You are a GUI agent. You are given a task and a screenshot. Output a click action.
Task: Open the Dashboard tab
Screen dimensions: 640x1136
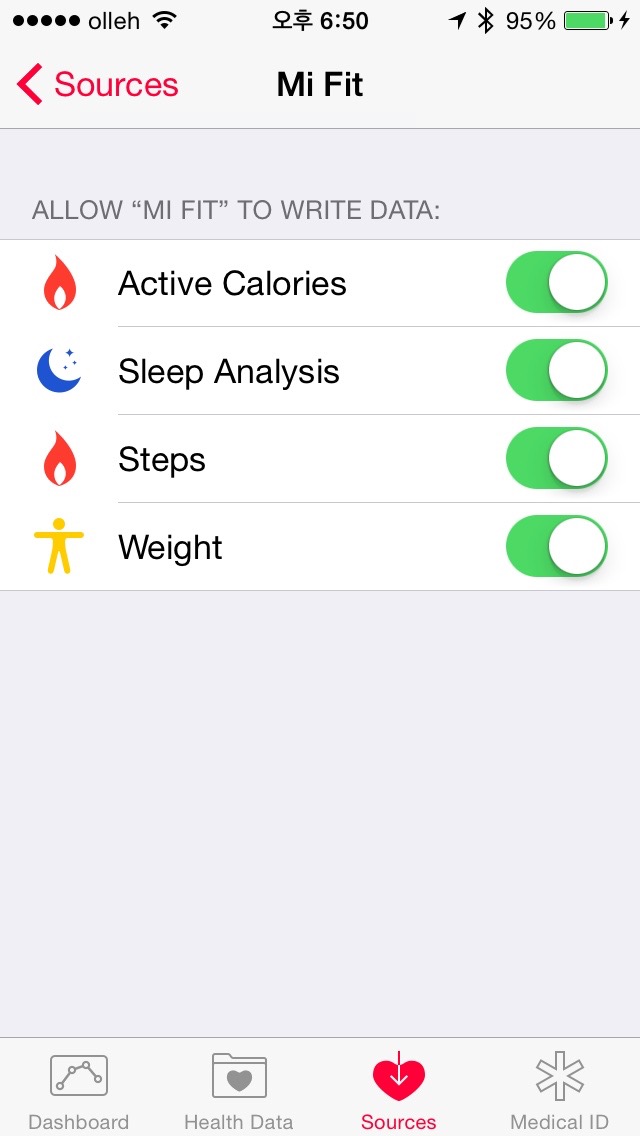click(79, 1090)
